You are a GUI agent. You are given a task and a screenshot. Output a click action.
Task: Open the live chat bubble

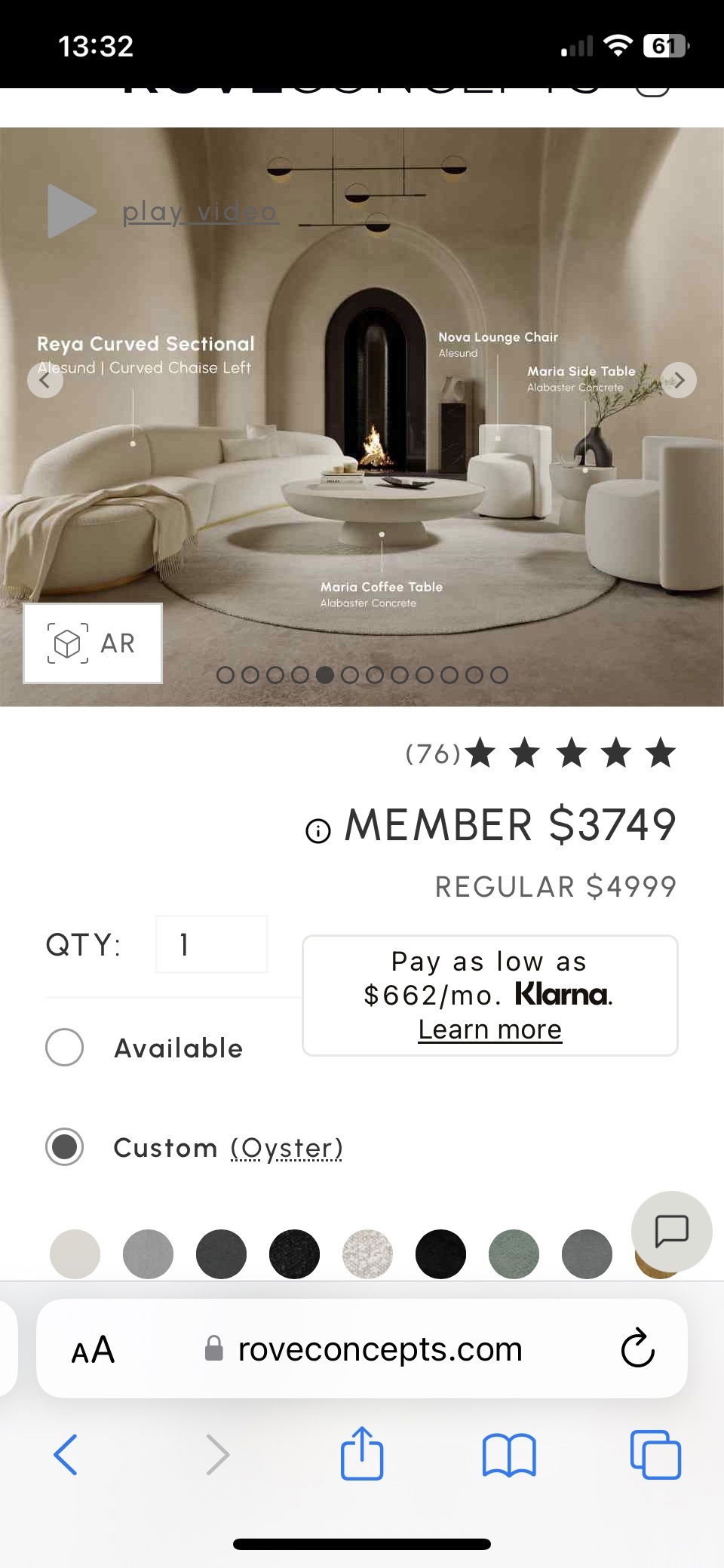[x=671, y=1231]
